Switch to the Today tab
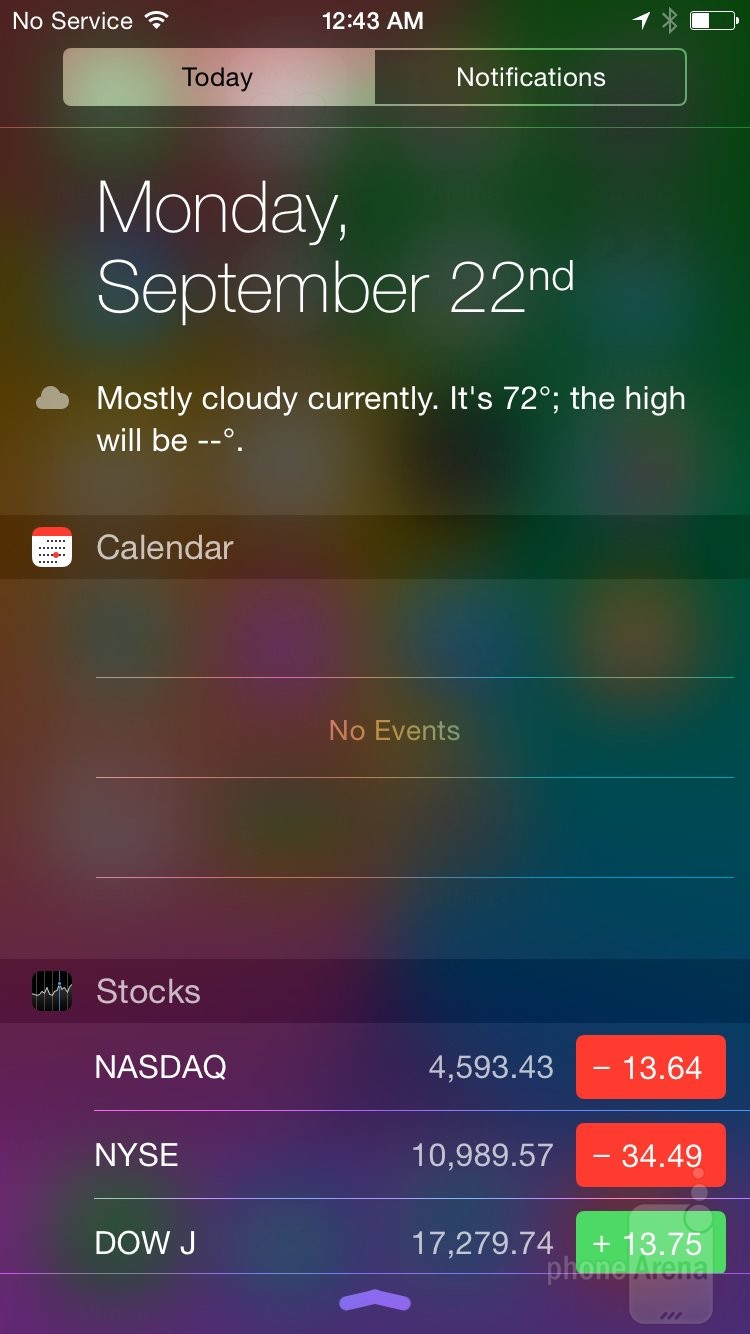Image resolution: width=750 pixels, height=1334 pixels. click(x=218, y=77)
